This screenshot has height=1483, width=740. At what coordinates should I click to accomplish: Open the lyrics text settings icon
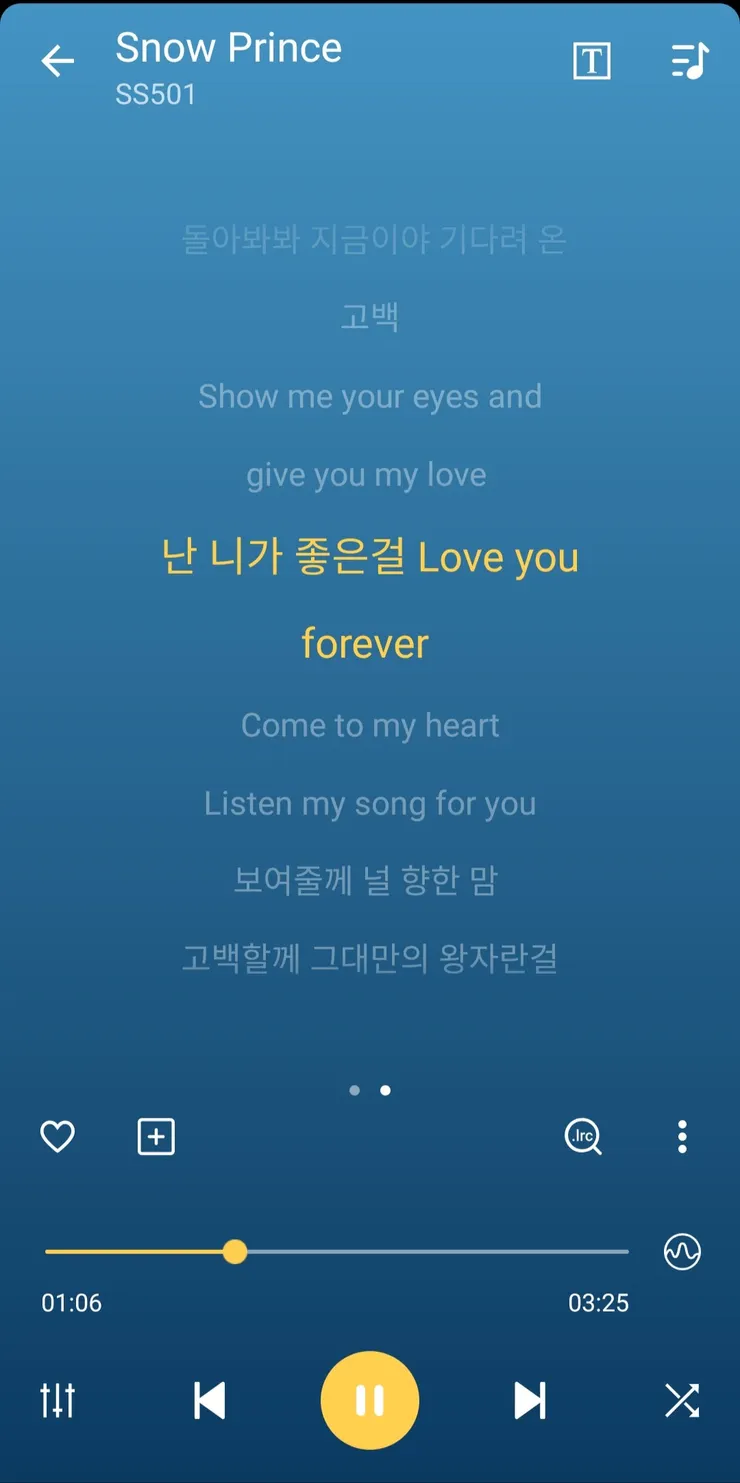pyautogui.click(x=592, y=61)
